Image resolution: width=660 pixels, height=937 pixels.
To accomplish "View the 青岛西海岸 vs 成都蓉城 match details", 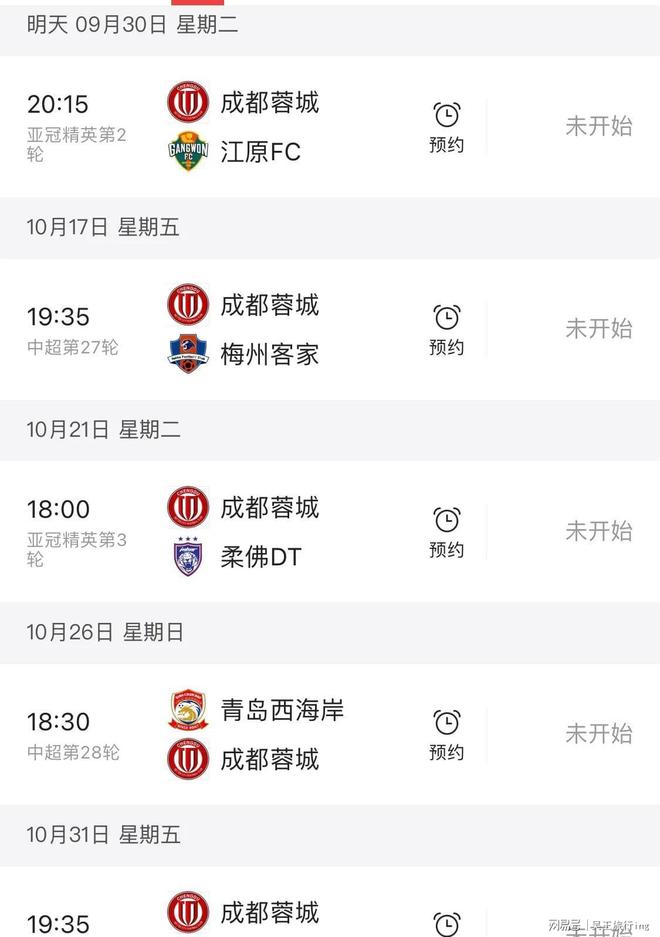I will coord(270,735).
